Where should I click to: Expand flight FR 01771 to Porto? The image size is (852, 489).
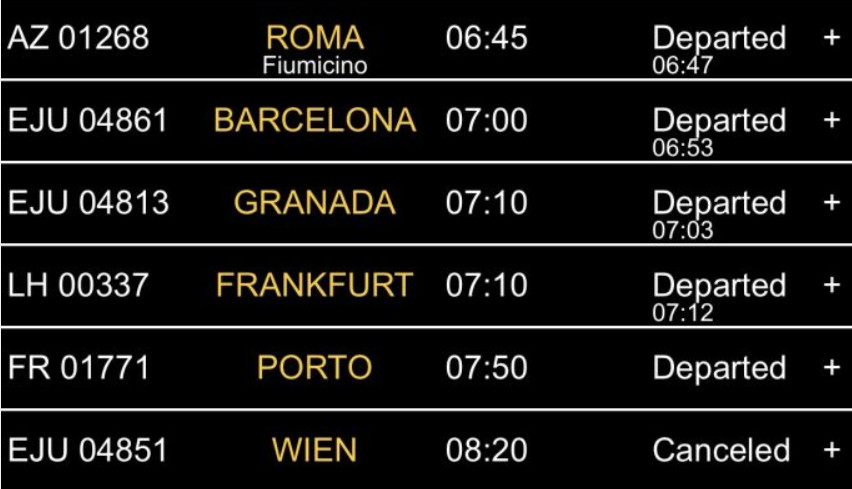[x=831, y=367]
